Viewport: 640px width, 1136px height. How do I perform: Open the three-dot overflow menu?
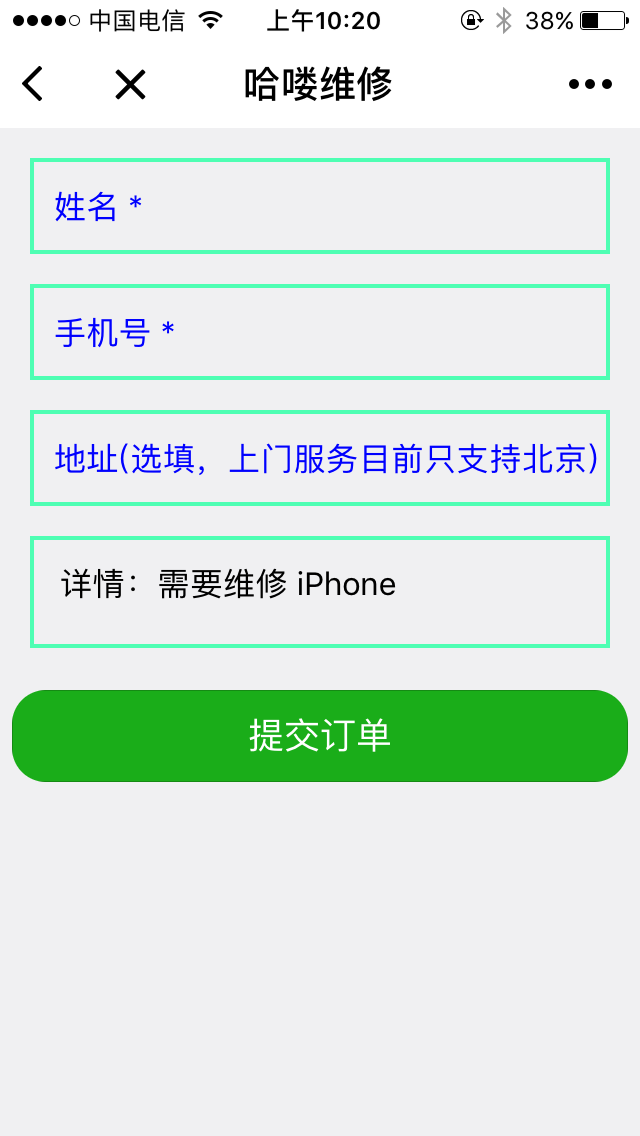590,85
